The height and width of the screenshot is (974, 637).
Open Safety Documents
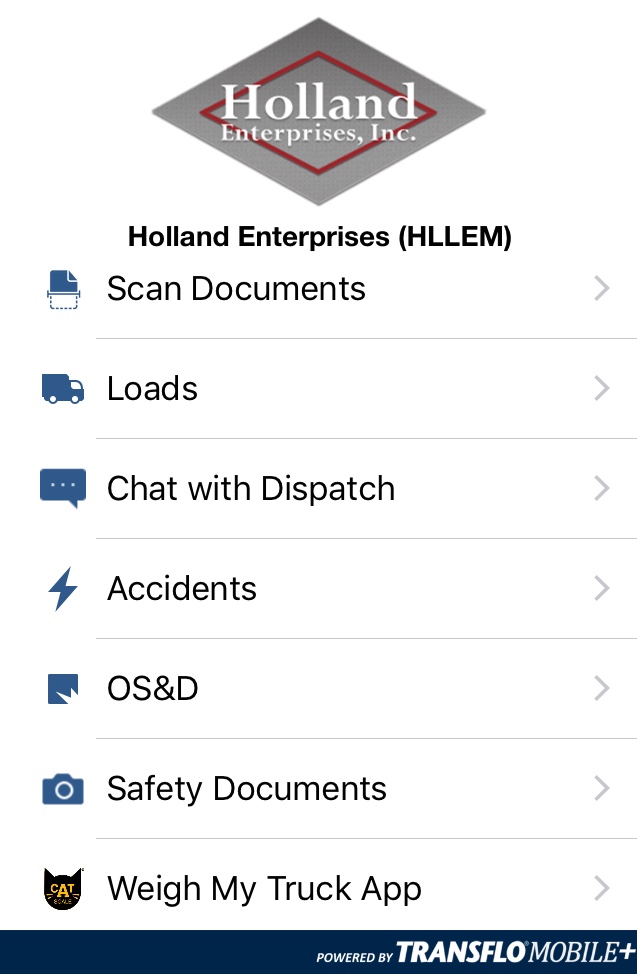[x=246, y=789]
